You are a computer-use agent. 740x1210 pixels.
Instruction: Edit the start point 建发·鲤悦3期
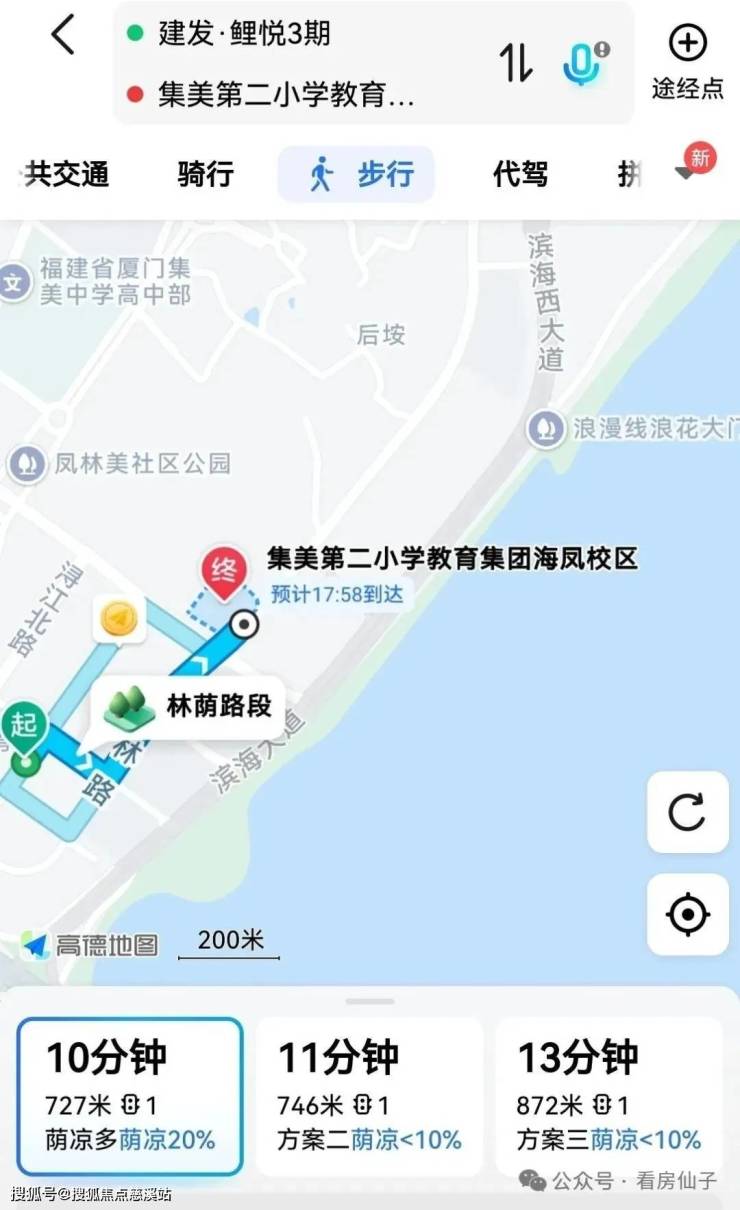pyautogui.click(x=244, y=34)
